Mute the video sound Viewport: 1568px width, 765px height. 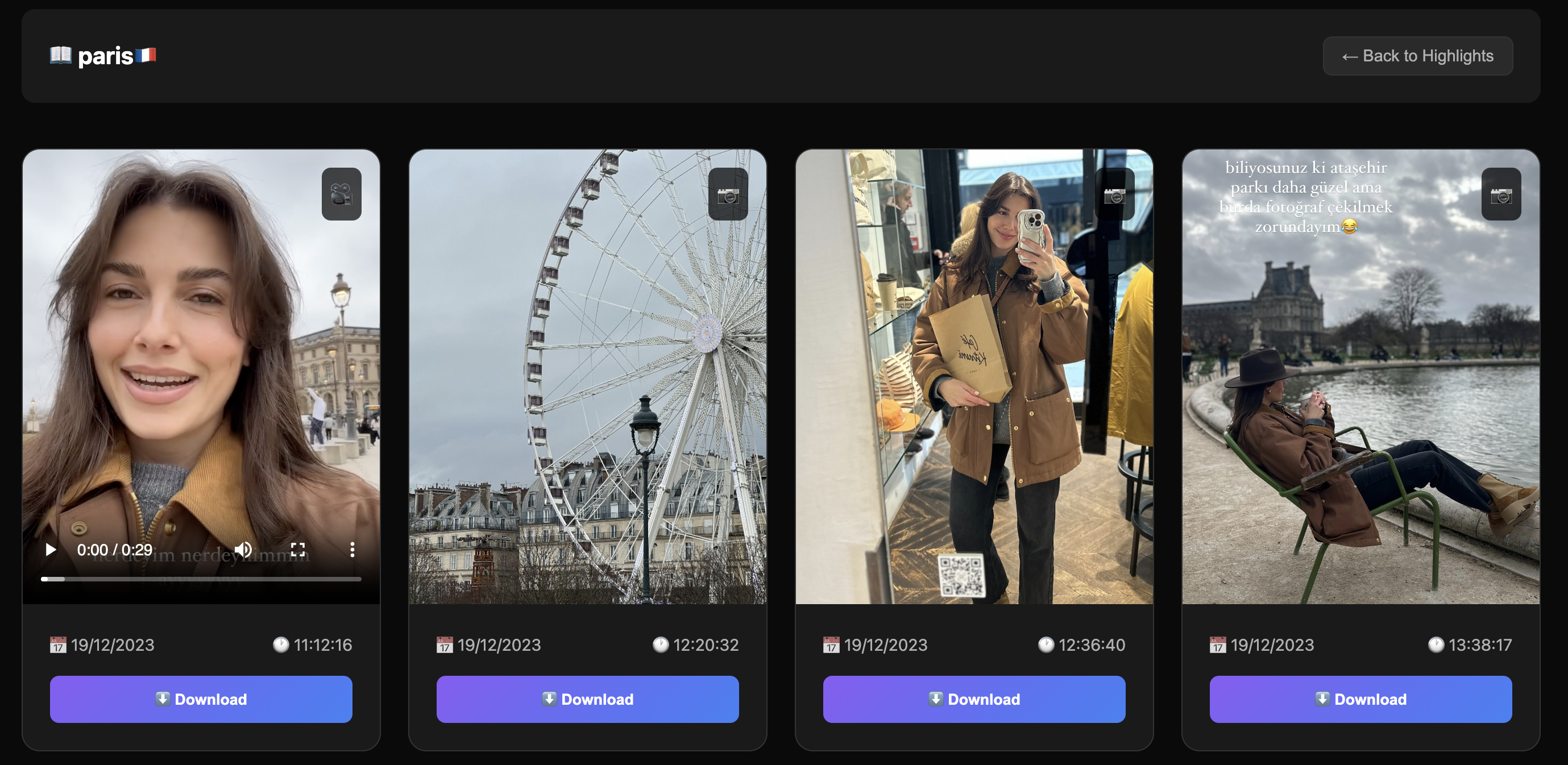point(243,550)
